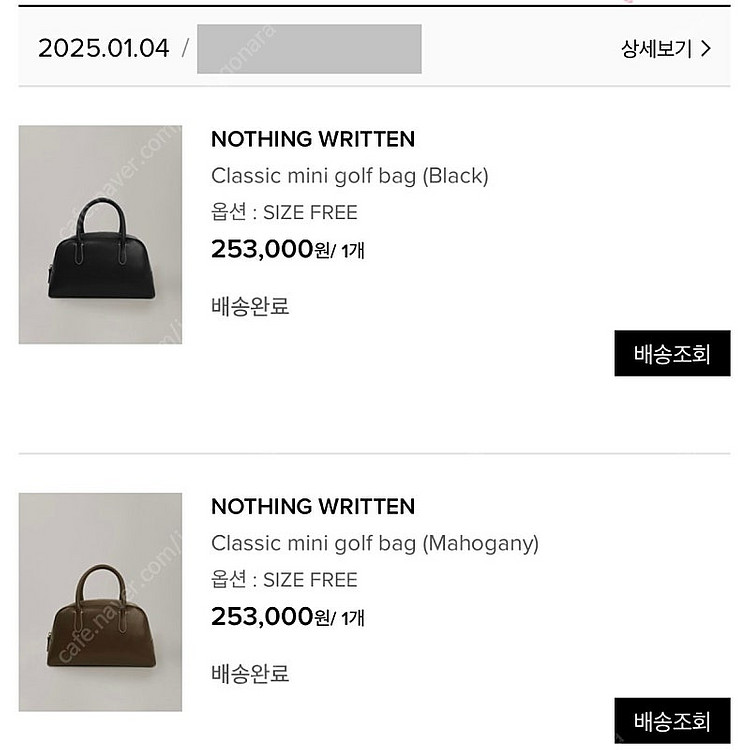View the Mahogany mini golf bag image

pyautogui.click(x=100, y=602)
